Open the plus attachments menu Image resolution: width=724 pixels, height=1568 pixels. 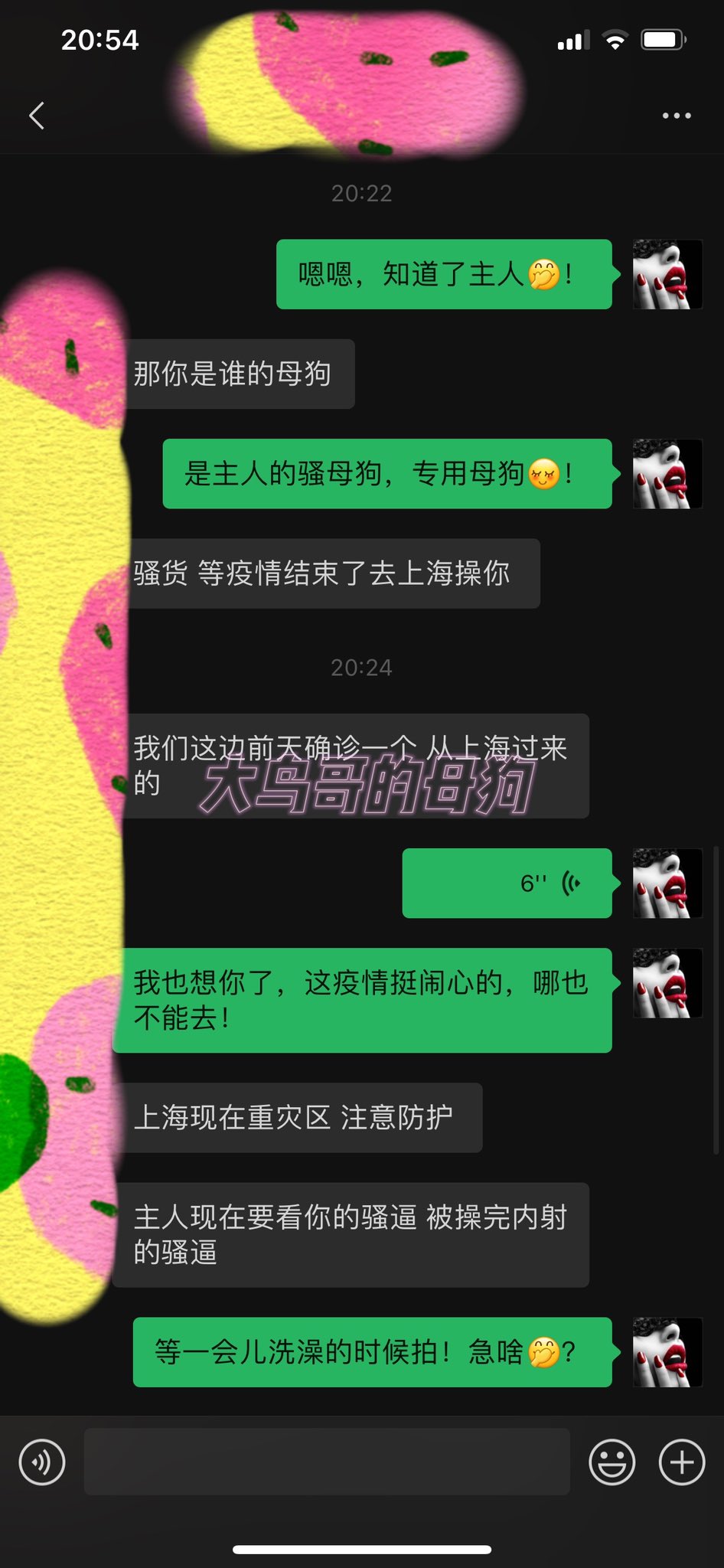682,1462
